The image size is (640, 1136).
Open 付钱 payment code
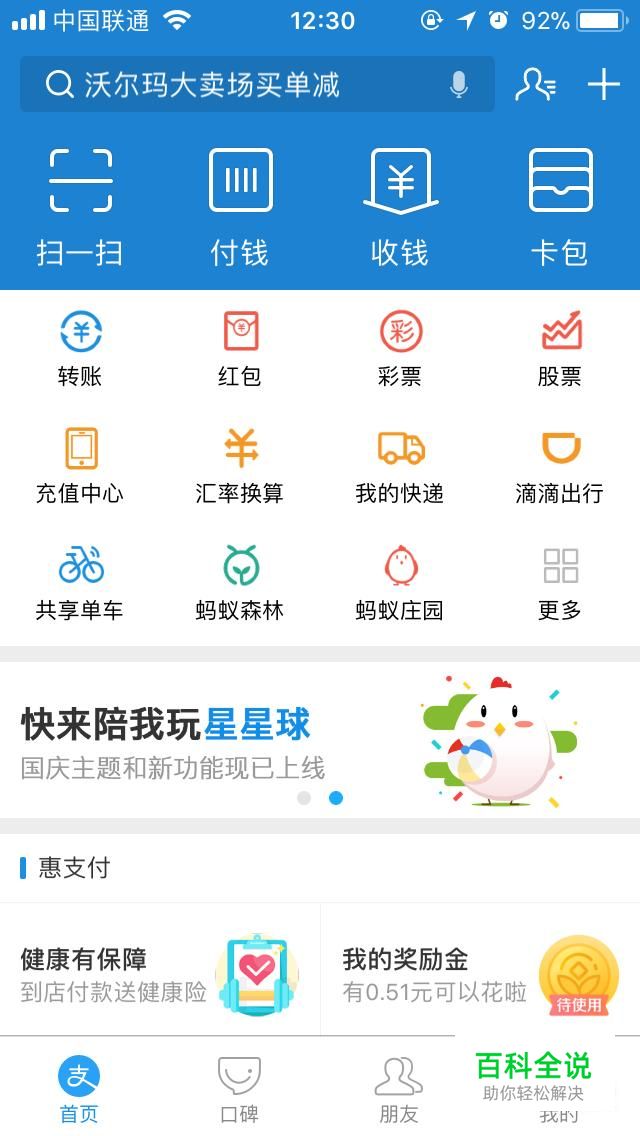click(x=240, y=207)
